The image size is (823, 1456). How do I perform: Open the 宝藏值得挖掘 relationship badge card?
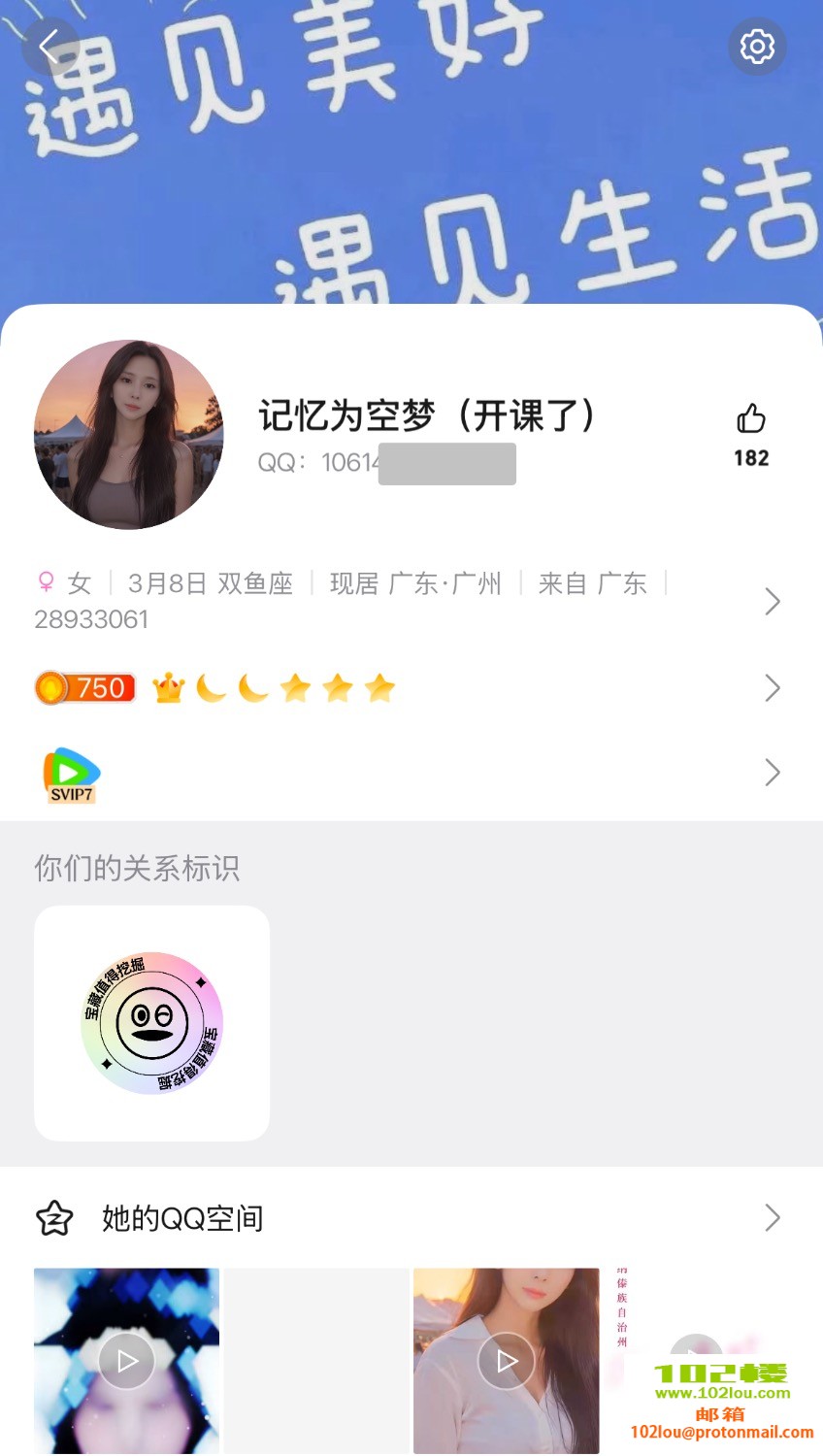pyautogui.click(x=152, y=1023)
